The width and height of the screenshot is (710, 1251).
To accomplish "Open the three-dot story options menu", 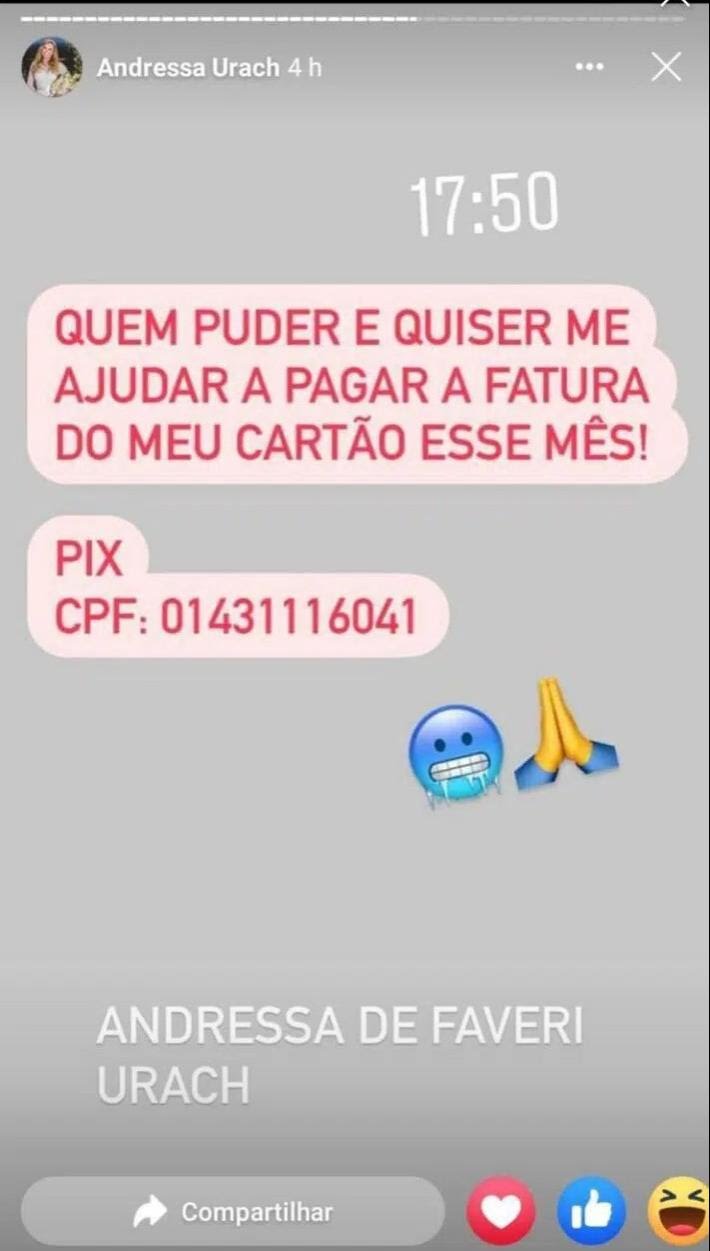I will (590, 67).
